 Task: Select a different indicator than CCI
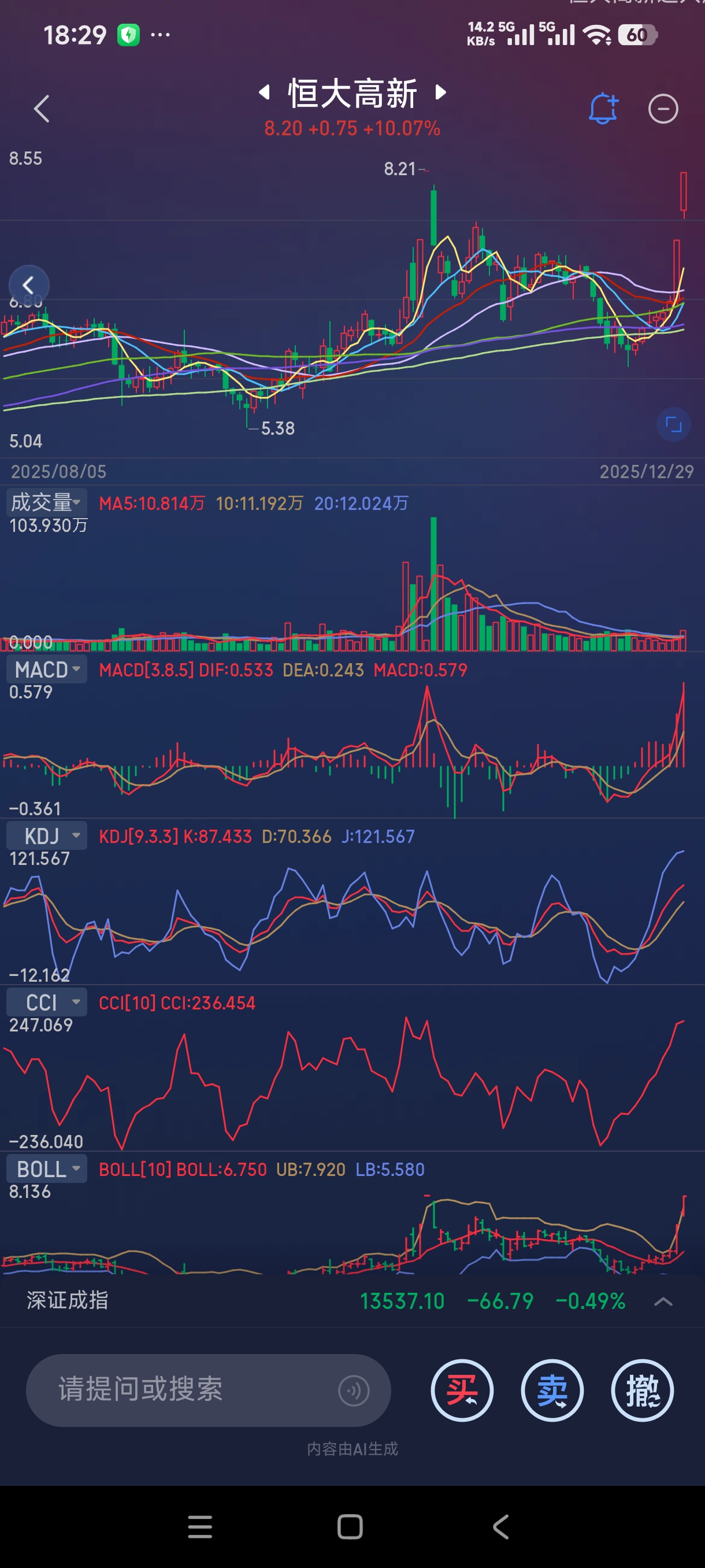pyautogui.click(x=47, y=1002)
